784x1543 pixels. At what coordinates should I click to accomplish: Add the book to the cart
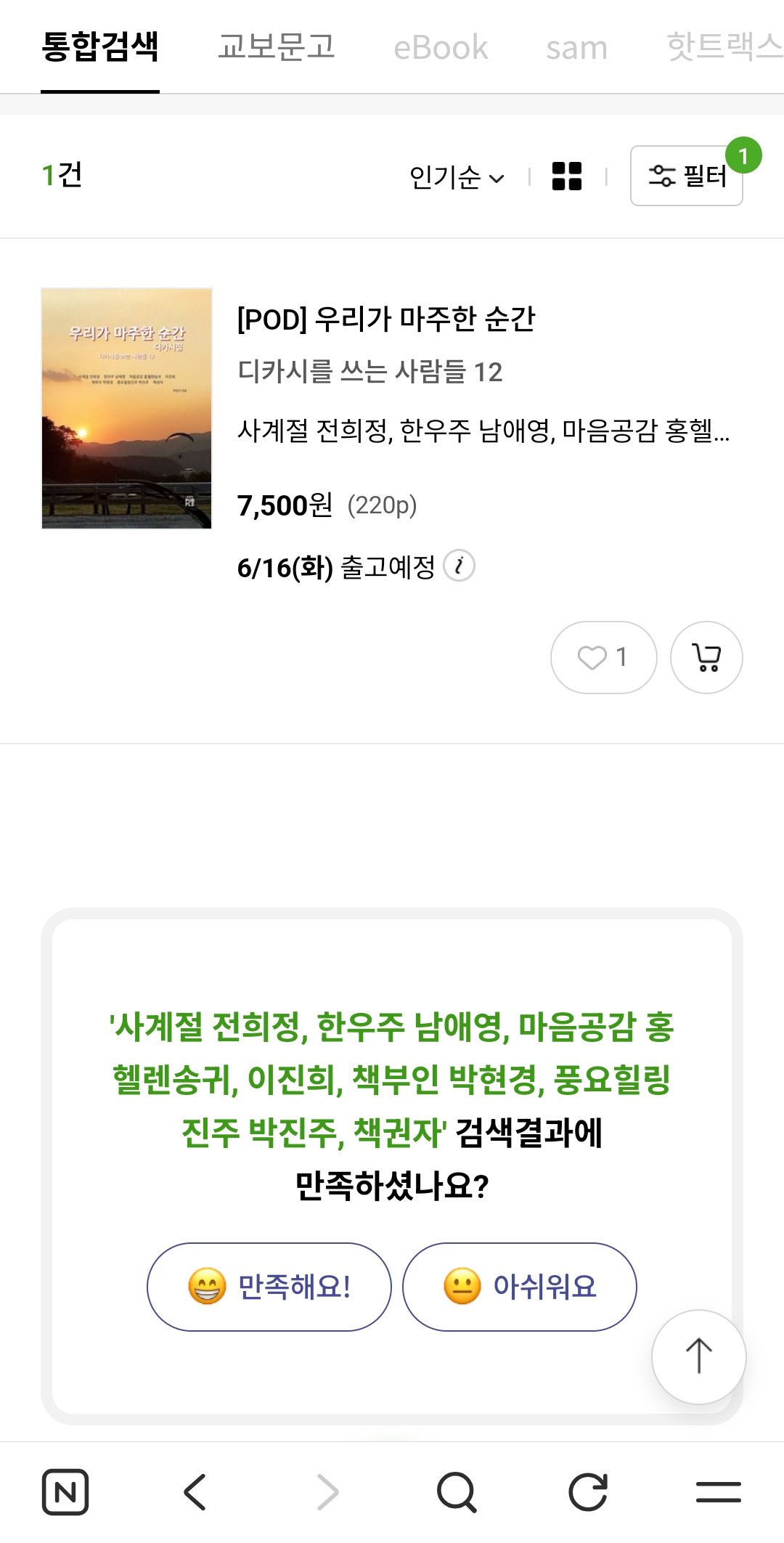pyautogui.click(x=706, y=657)
